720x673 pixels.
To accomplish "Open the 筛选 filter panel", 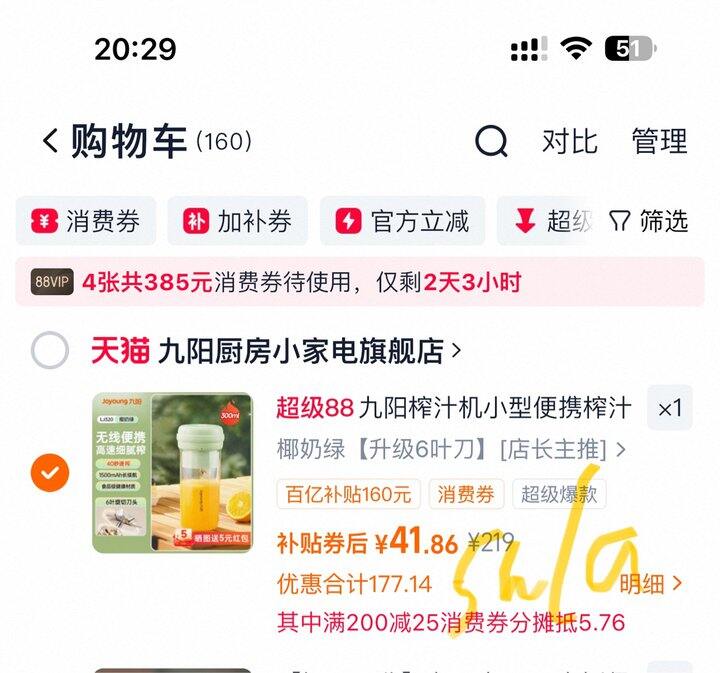I will click(650, 221).
